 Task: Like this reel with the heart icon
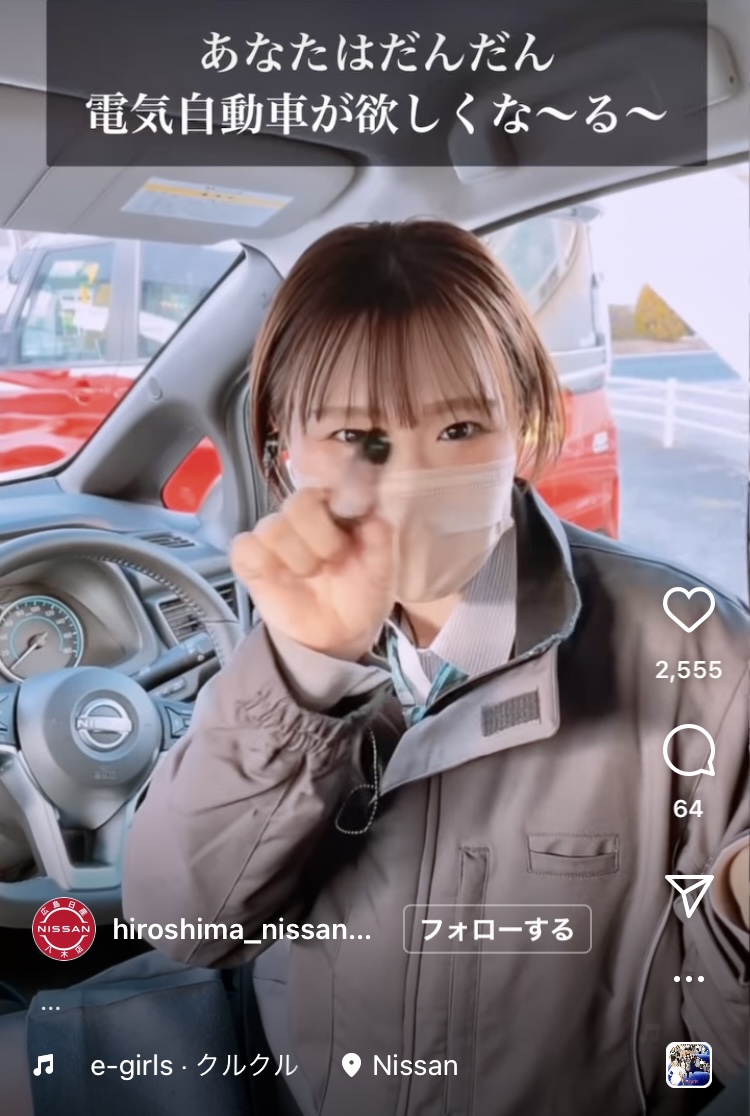pos(689,610)
